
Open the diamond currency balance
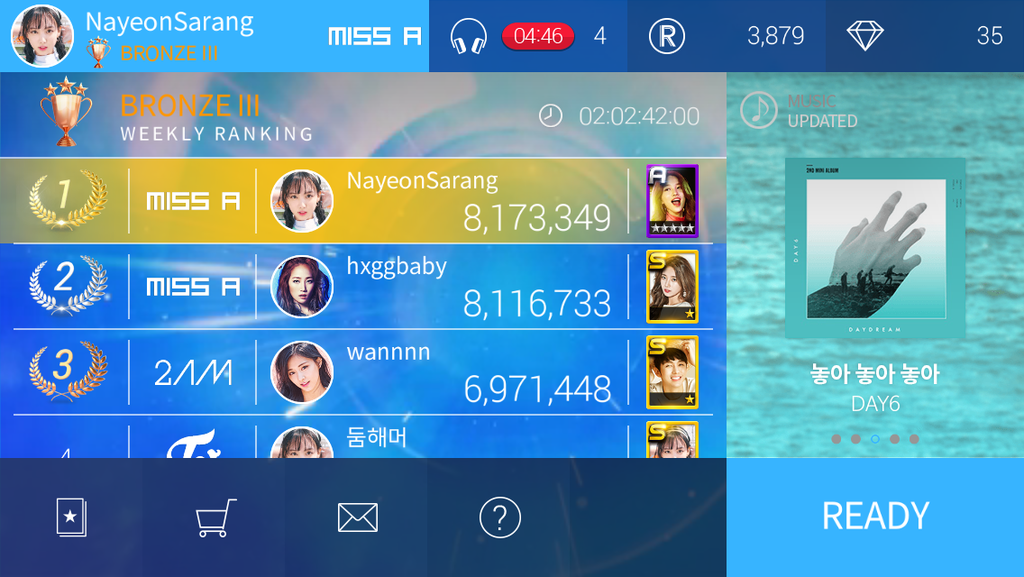coord(924,36)
